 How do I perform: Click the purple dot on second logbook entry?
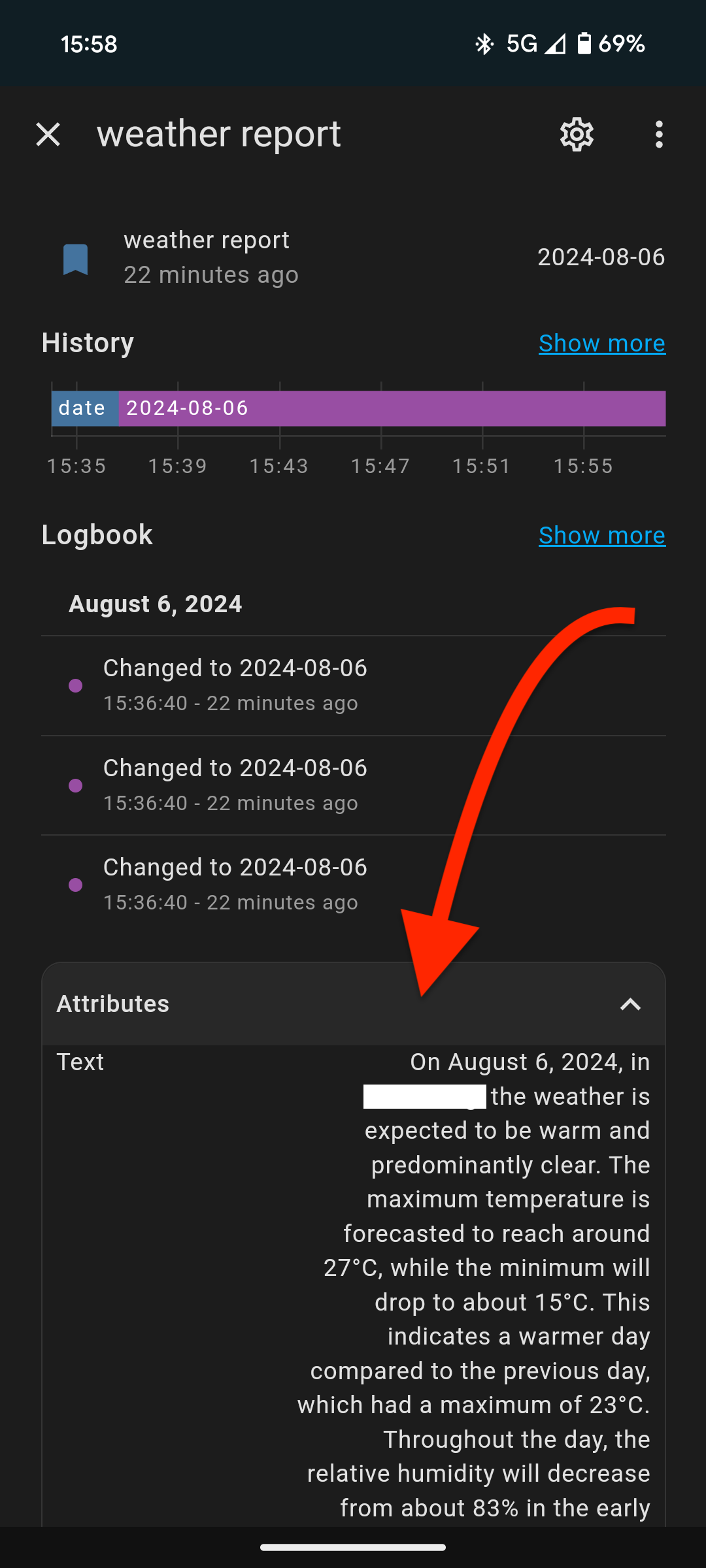[x=76, y=786]
